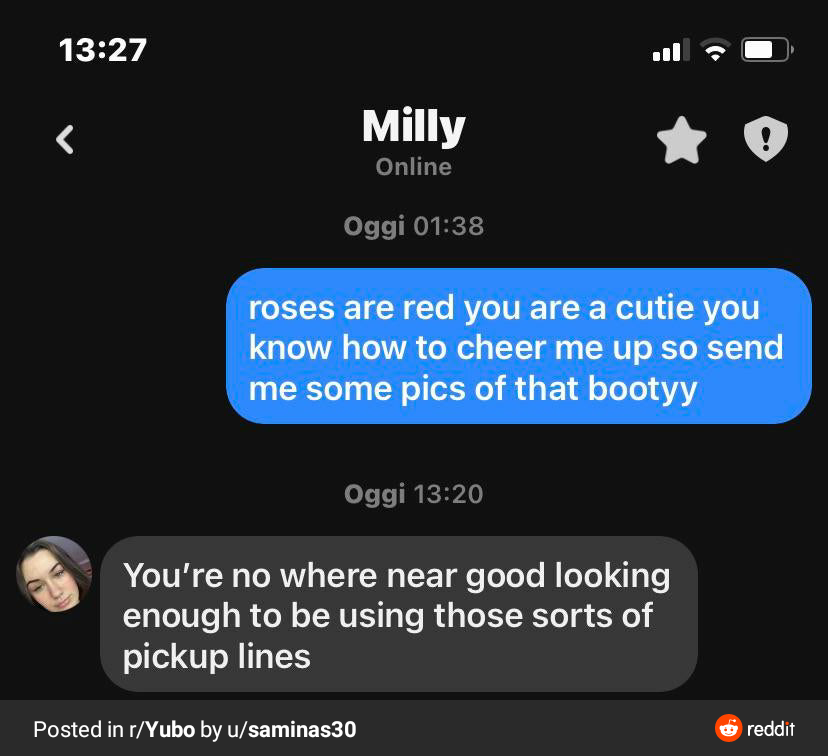Mark Milly as favorite with the star
Image resolution: width=828 pixels, height=756 pixels.
click(681, 140)
